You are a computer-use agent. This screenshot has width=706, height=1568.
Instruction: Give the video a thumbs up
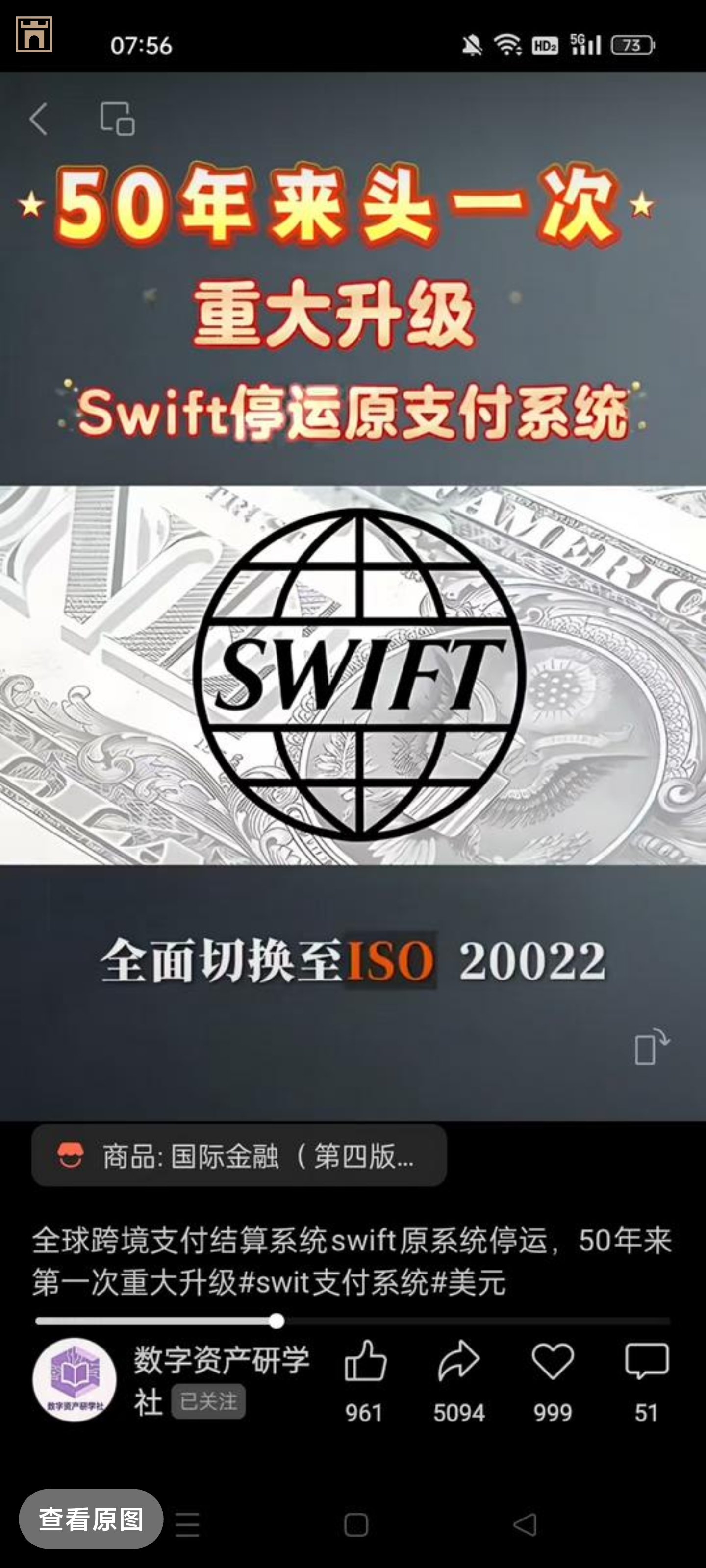click(x=365, y=1362)
